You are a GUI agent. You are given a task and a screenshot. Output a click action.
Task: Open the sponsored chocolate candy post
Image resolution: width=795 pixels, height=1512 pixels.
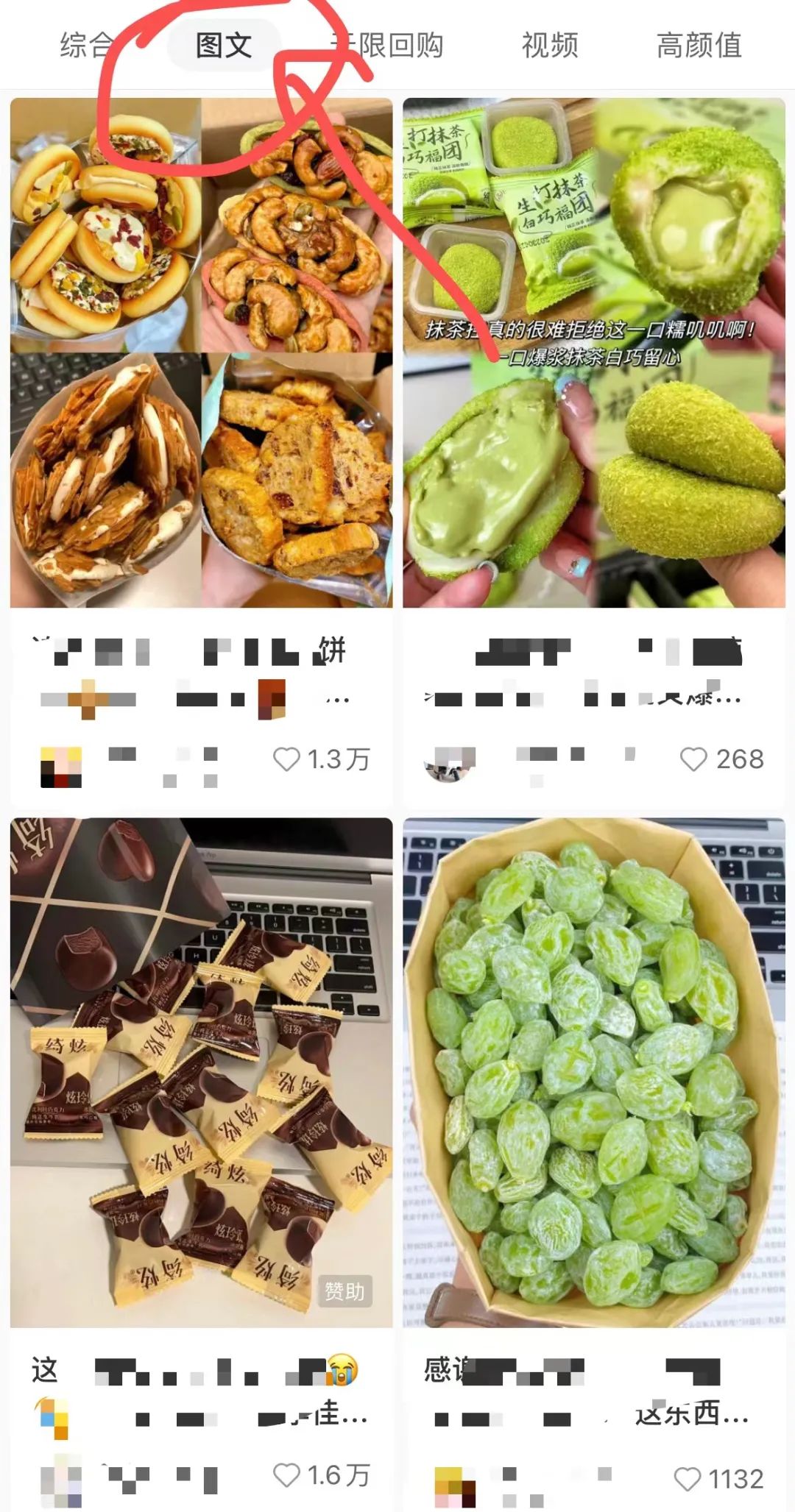point(201,1073)
